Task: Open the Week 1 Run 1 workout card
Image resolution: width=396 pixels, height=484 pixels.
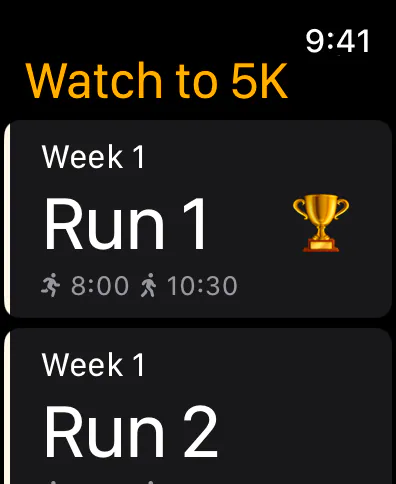Action: [x=198, y=219]
